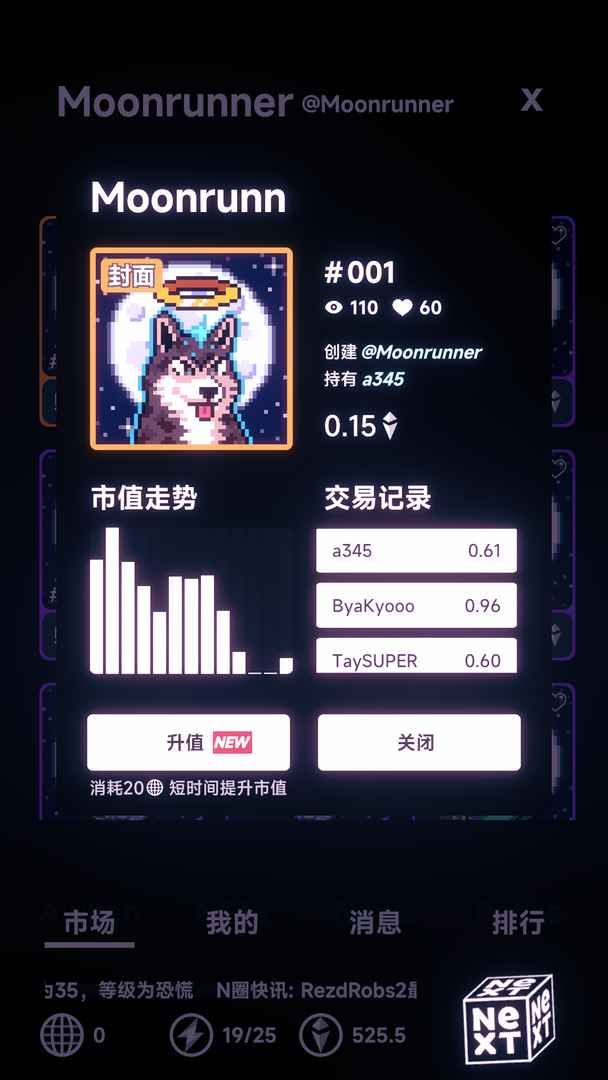Switch to the 市场 tab
This screenshot has width=608, height=1080.
point(89,923)
